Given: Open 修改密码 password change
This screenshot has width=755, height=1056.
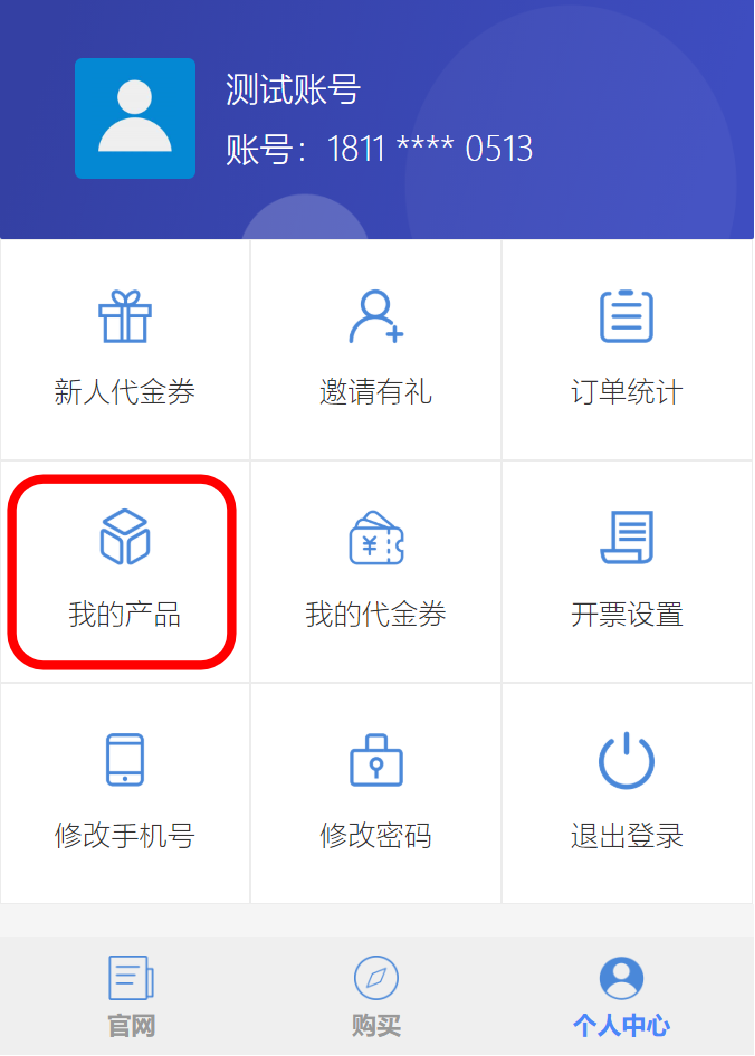Looking at the screenshot, I should click(x=375, y=793).
